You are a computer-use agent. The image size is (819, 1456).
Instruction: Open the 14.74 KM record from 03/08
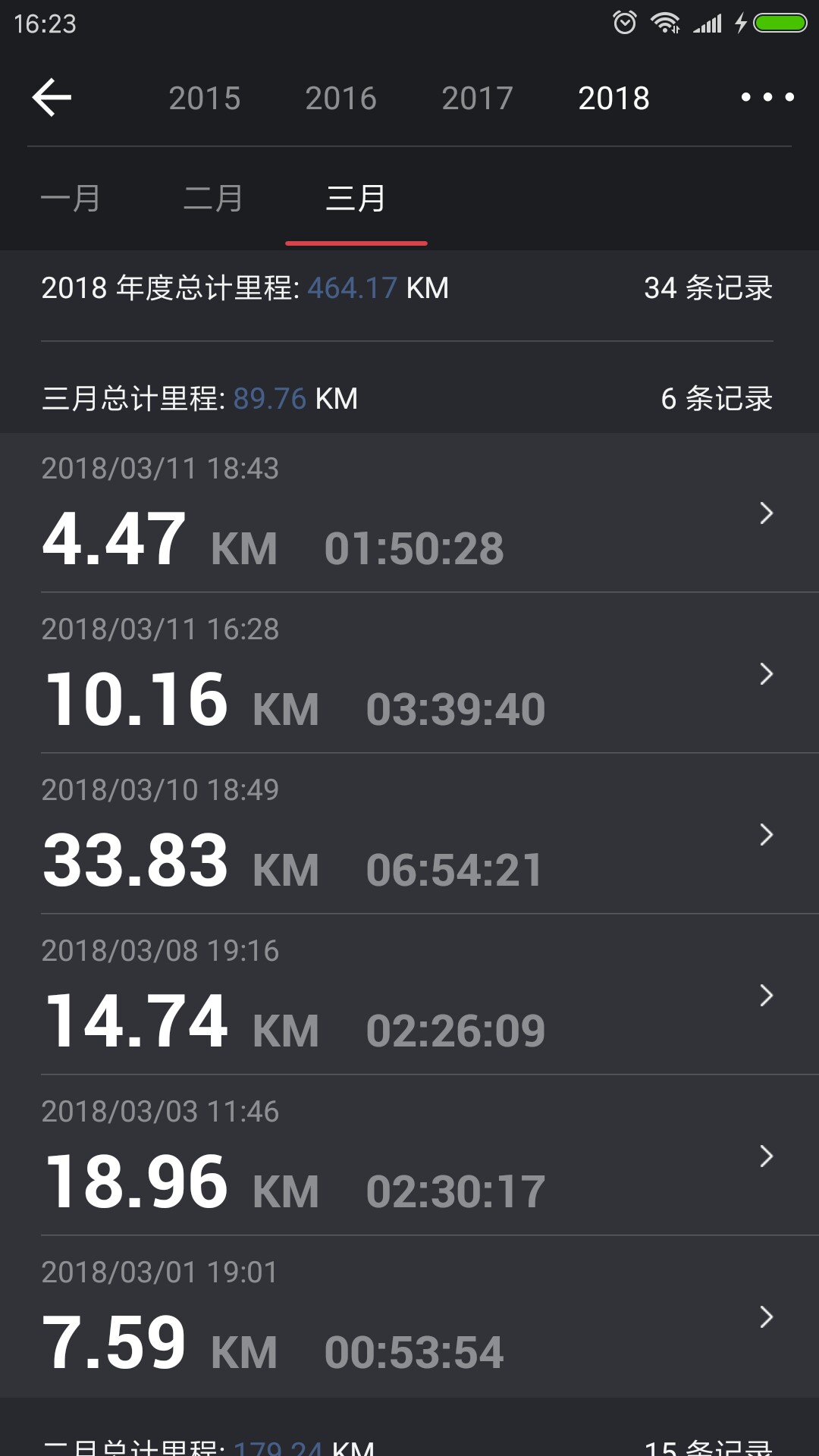[409, 995]
